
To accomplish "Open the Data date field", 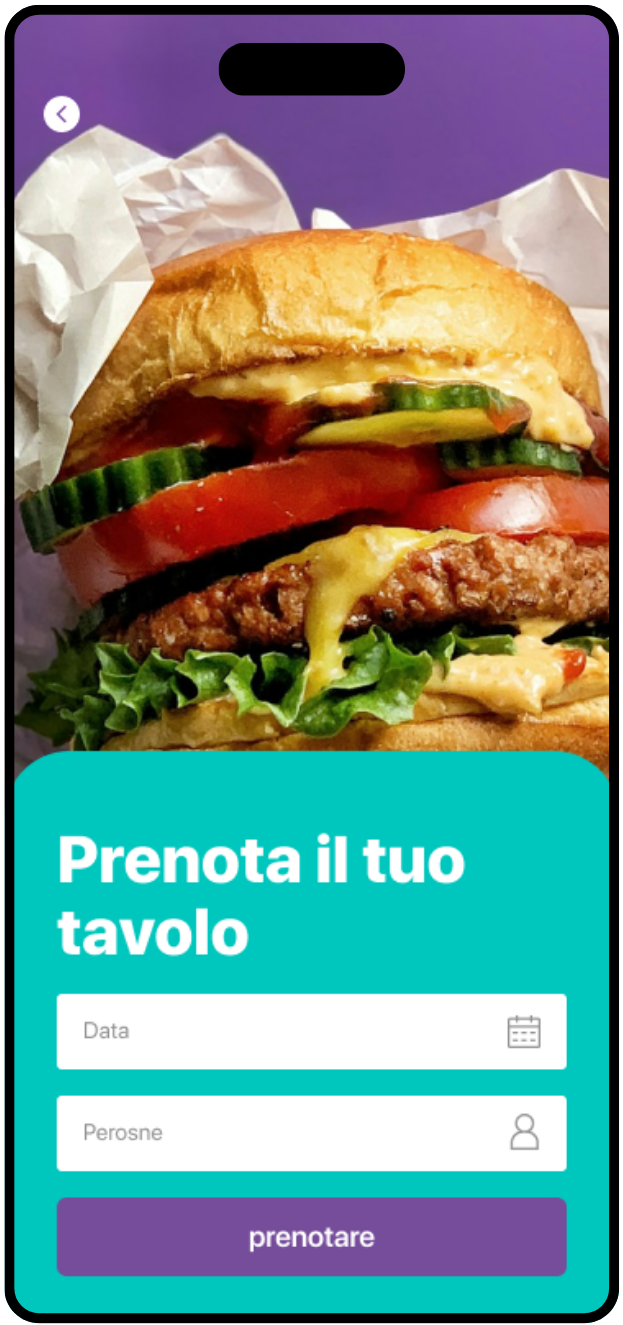I will click(311, 1031).
